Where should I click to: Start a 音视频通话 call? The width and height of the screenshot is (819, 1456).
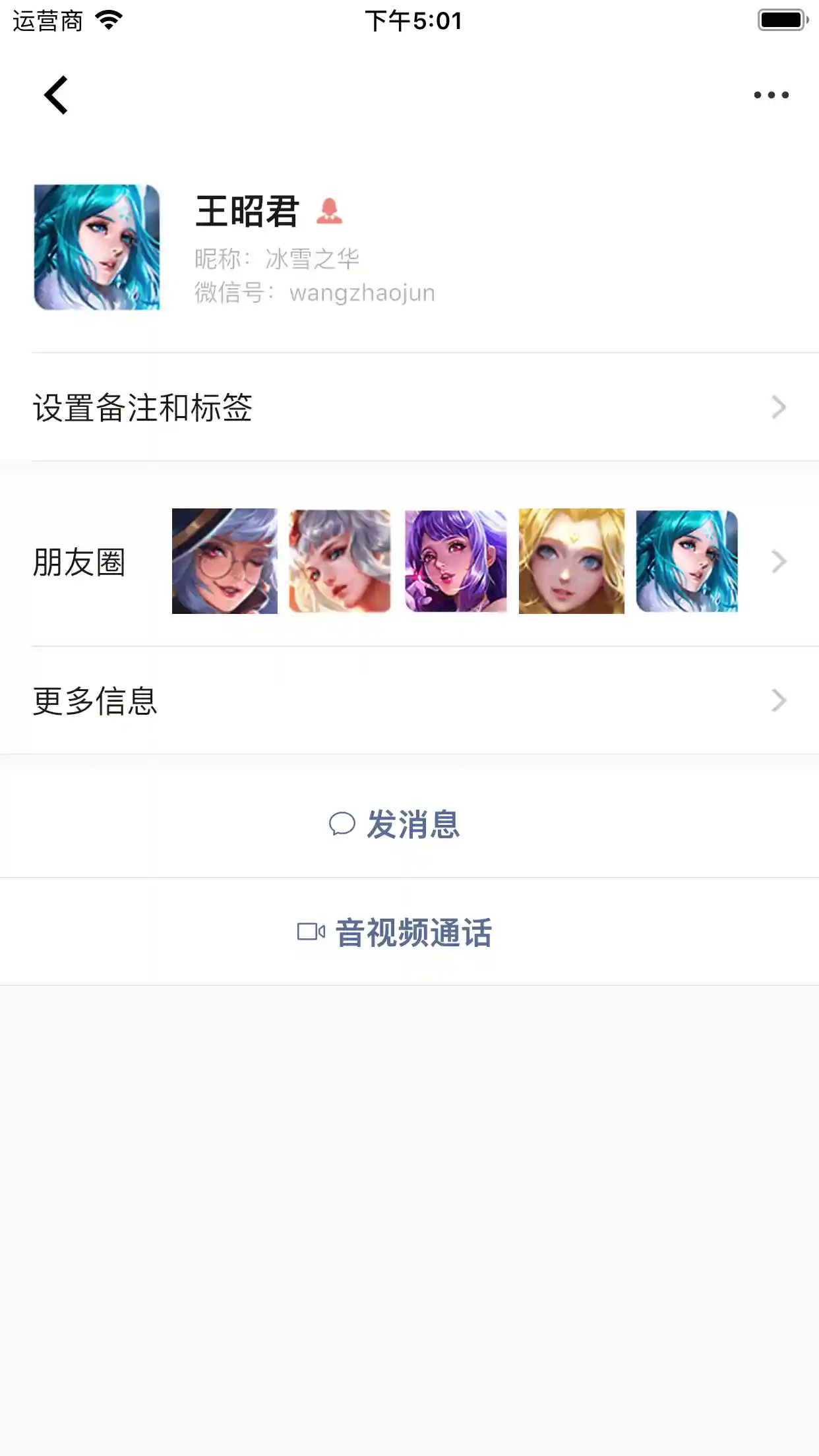click(396, 932)
